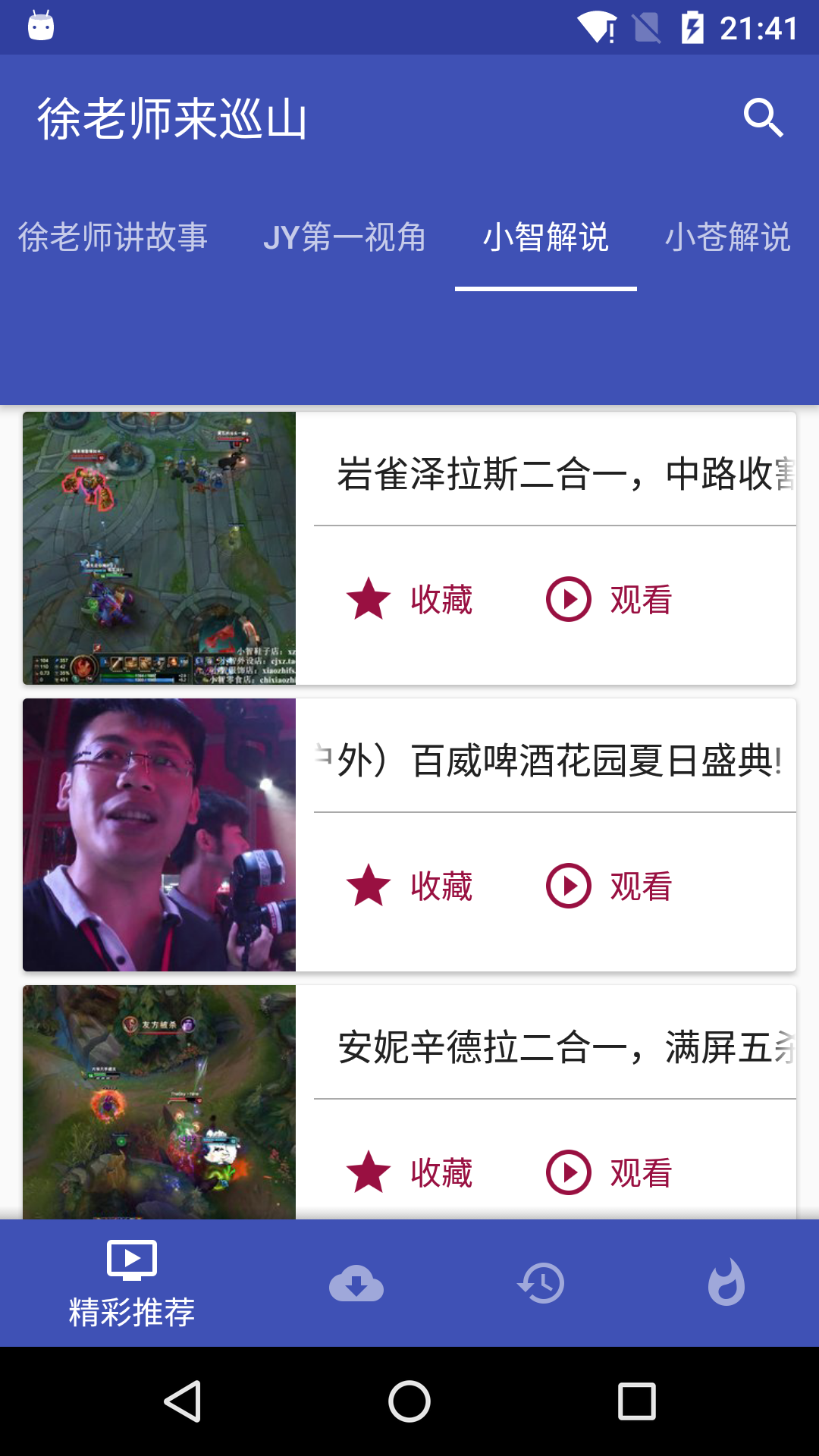Tap 收藏 on the 百威啤酒花园夏日盛典 video
The height and width of the screenshot is (1456, 819).
(x=409, y=886)
